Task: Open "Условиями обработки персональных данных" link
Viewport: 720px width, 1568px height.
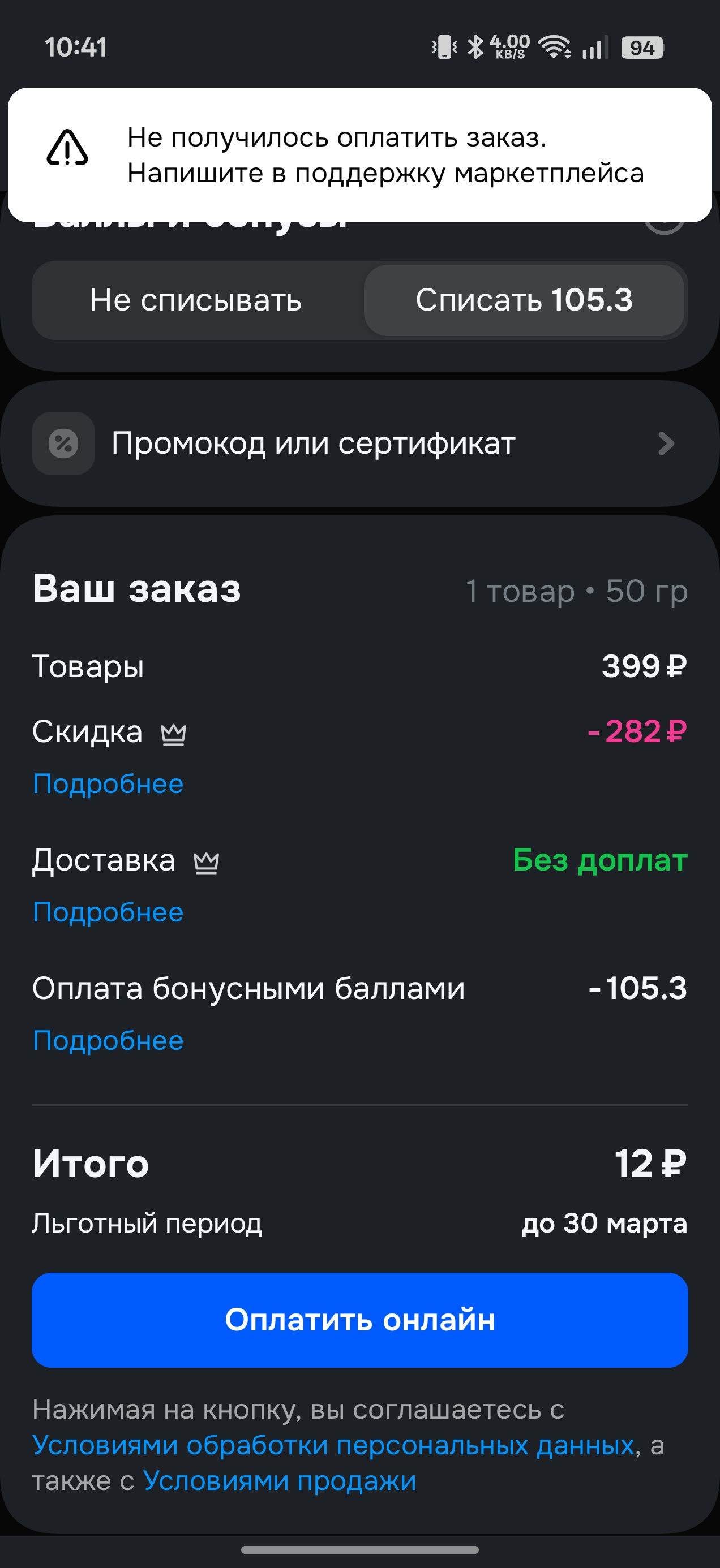Action: coord(333,1445)
